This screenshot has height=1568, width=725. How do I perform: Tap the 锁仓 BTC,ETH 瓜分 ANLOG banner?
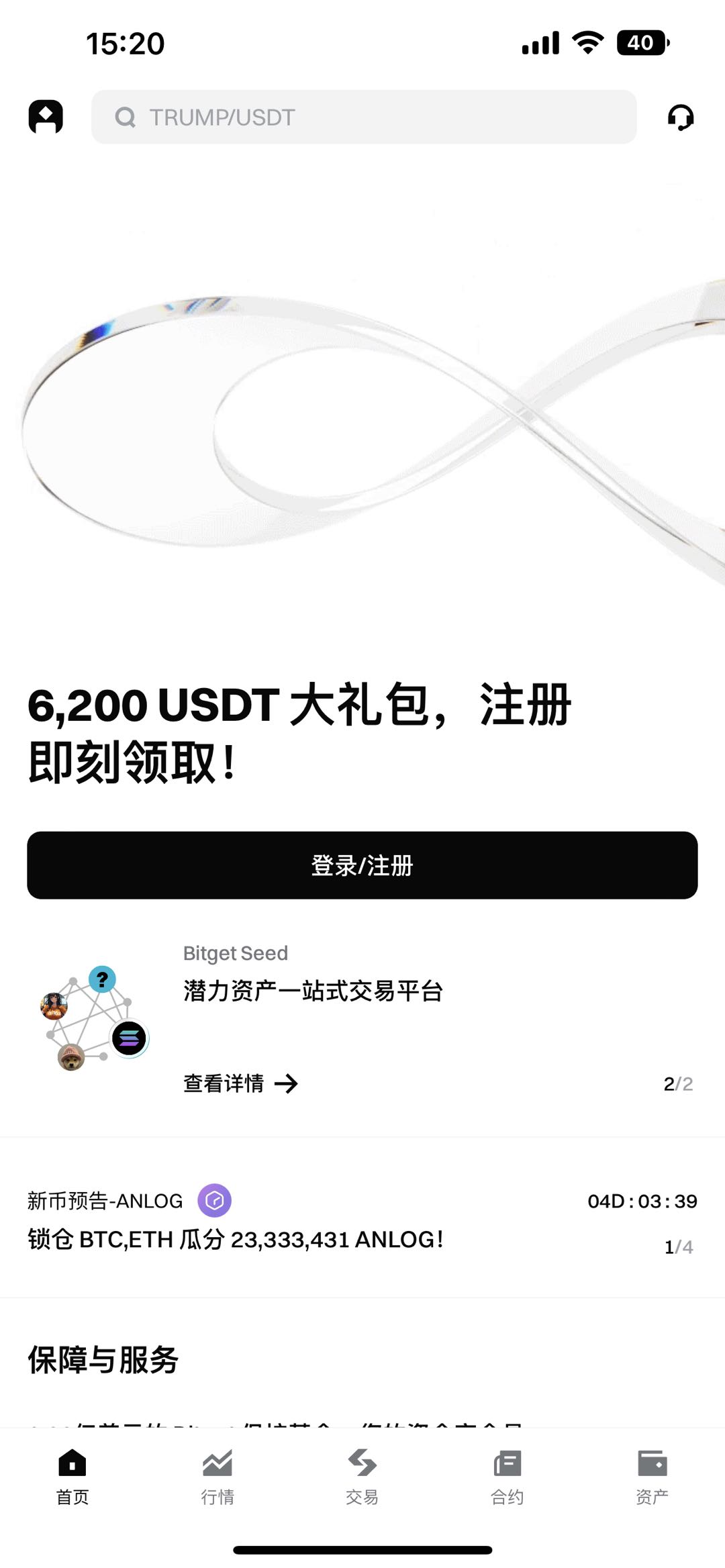click(x=235, y=1240)
